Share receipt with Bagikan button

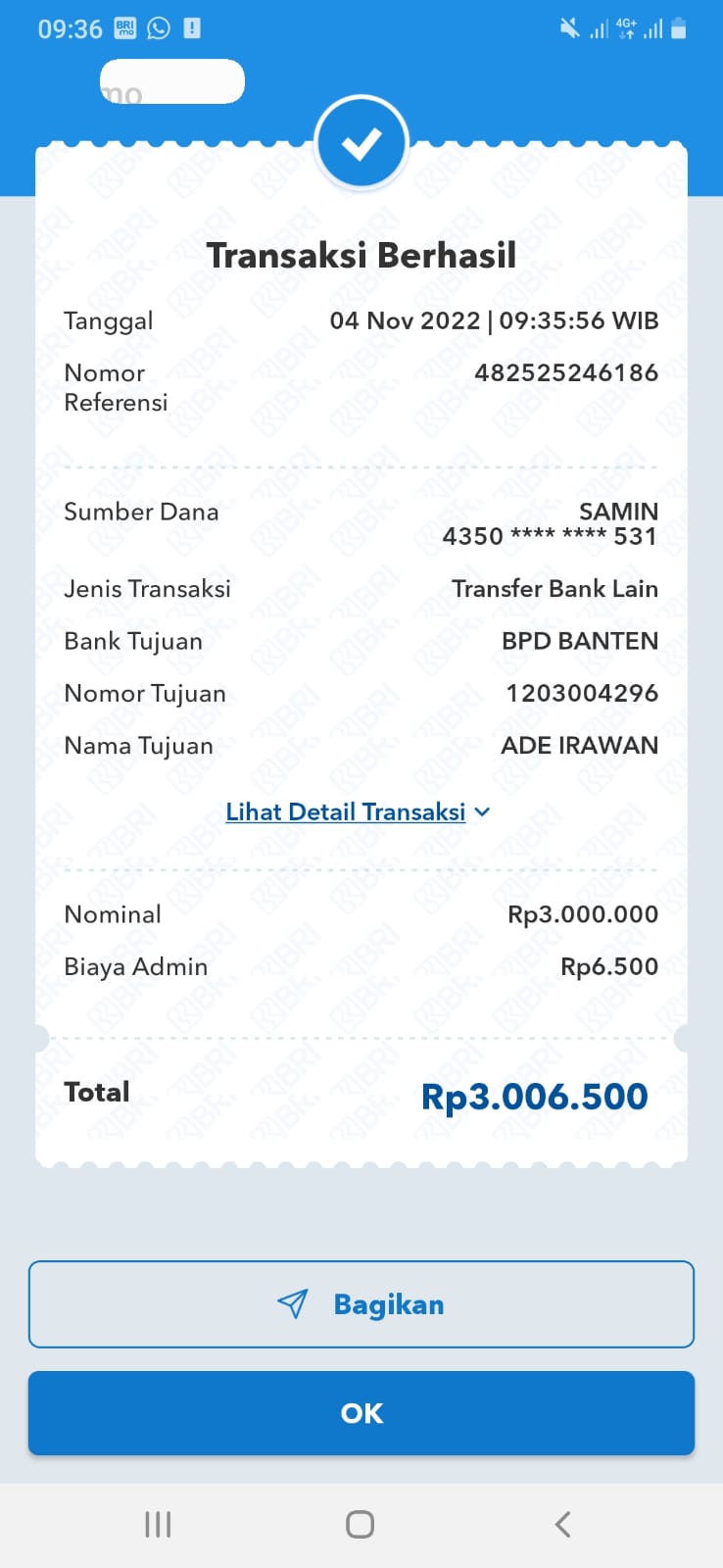(x=361, y=1304)
